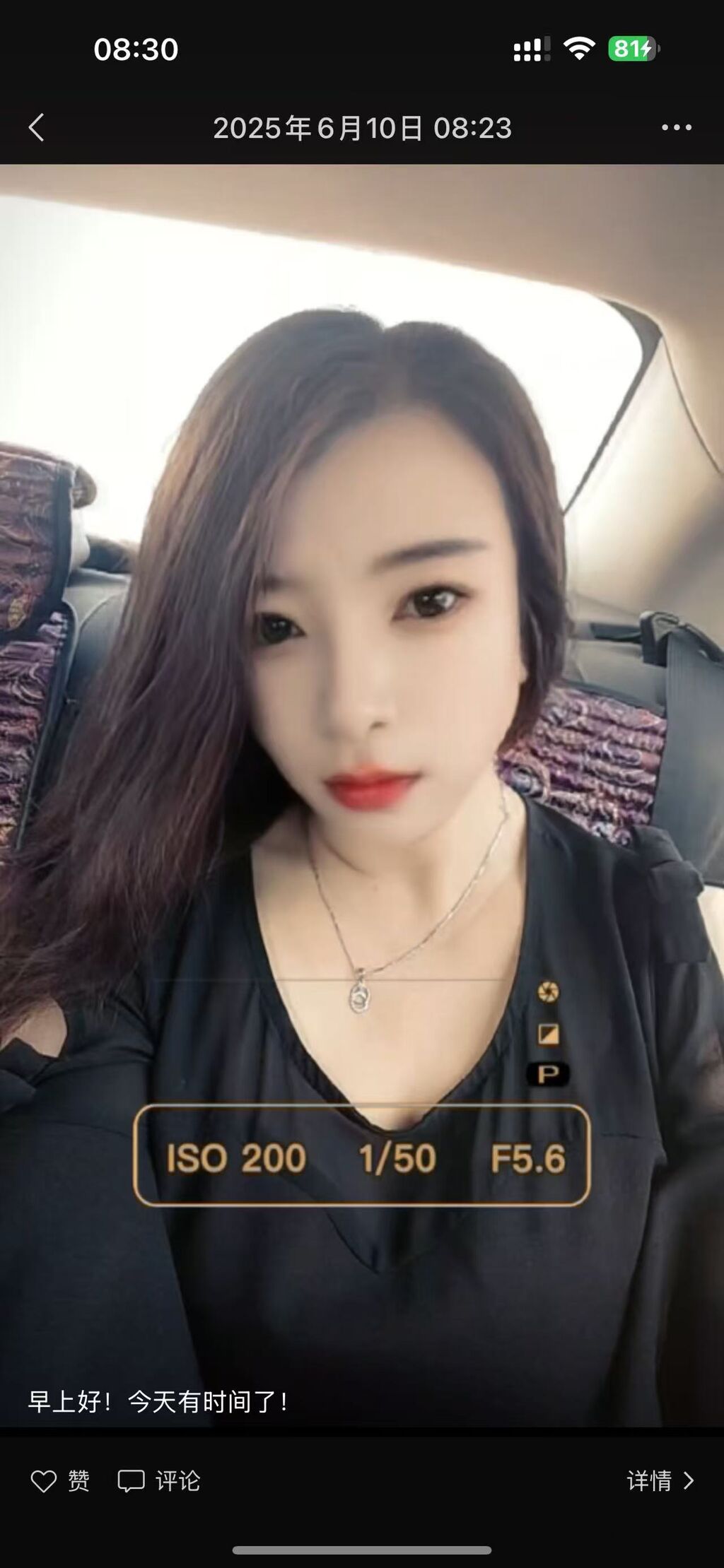The height and width of the screenshot is (1568, 724).
Task: Like this post with the 赞 button
Action: [60, 1480]
